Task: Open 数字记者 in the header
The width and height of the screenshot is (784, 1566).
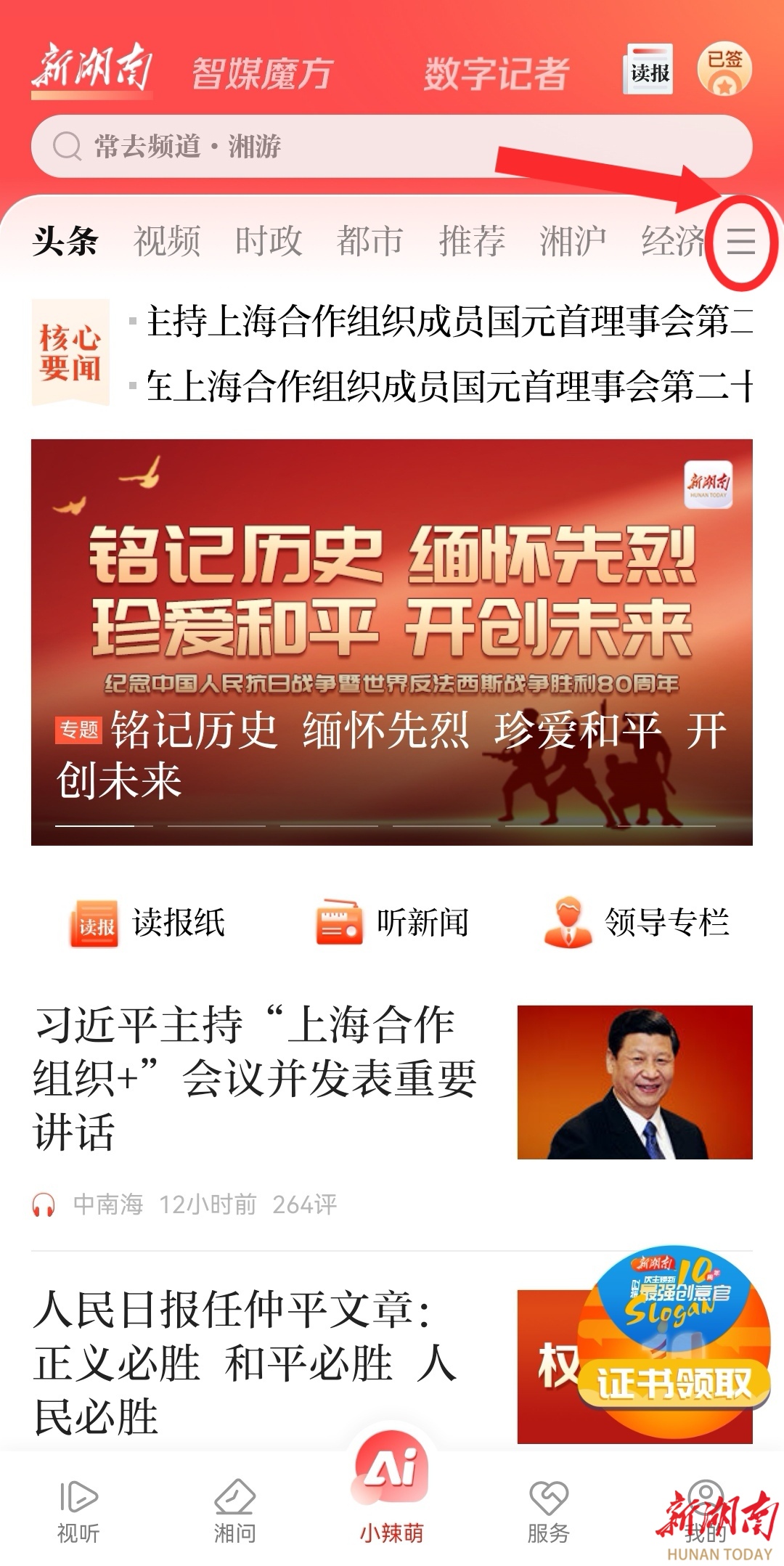Action: coord(497,74)
